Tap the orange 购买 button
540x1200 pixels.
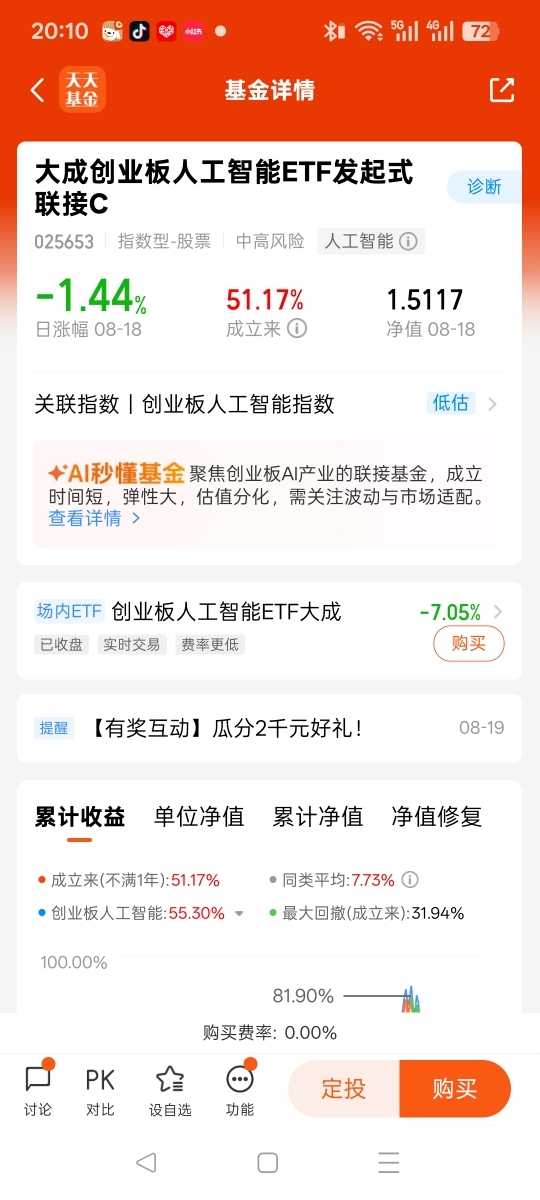pos(455,1089)
